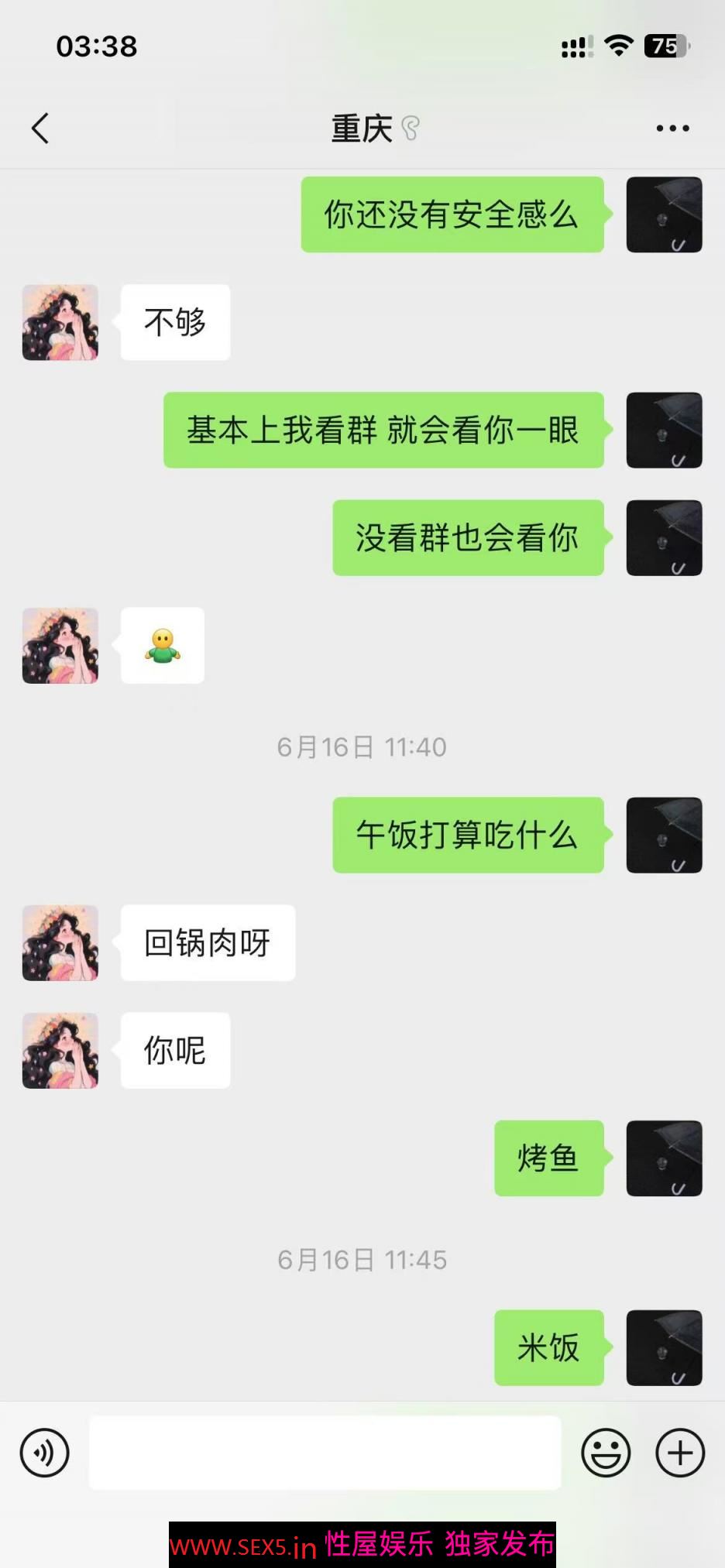Open the emoji sticker panel

pos(606,1453)
